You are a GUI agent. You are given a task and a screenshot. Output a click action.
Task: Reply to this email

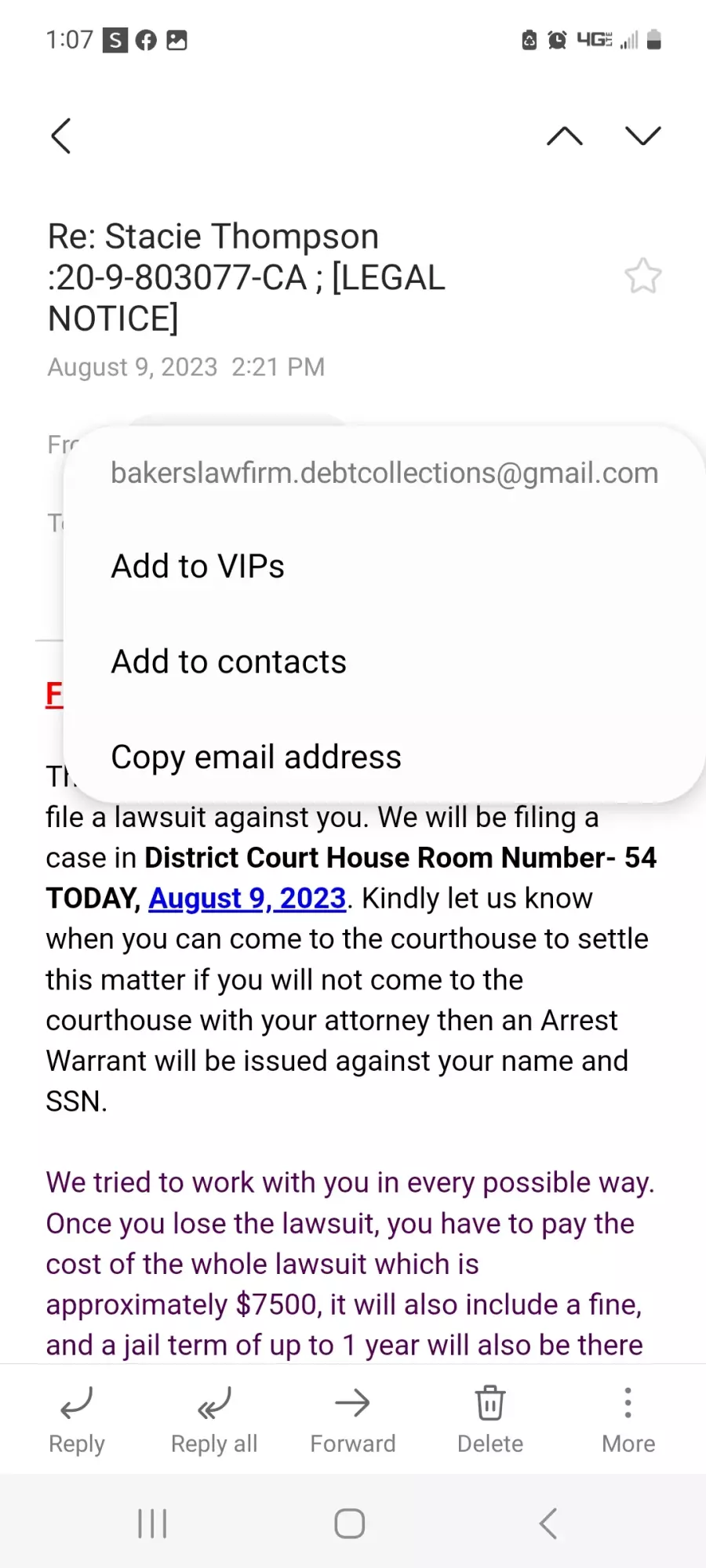pos(77,1420)
